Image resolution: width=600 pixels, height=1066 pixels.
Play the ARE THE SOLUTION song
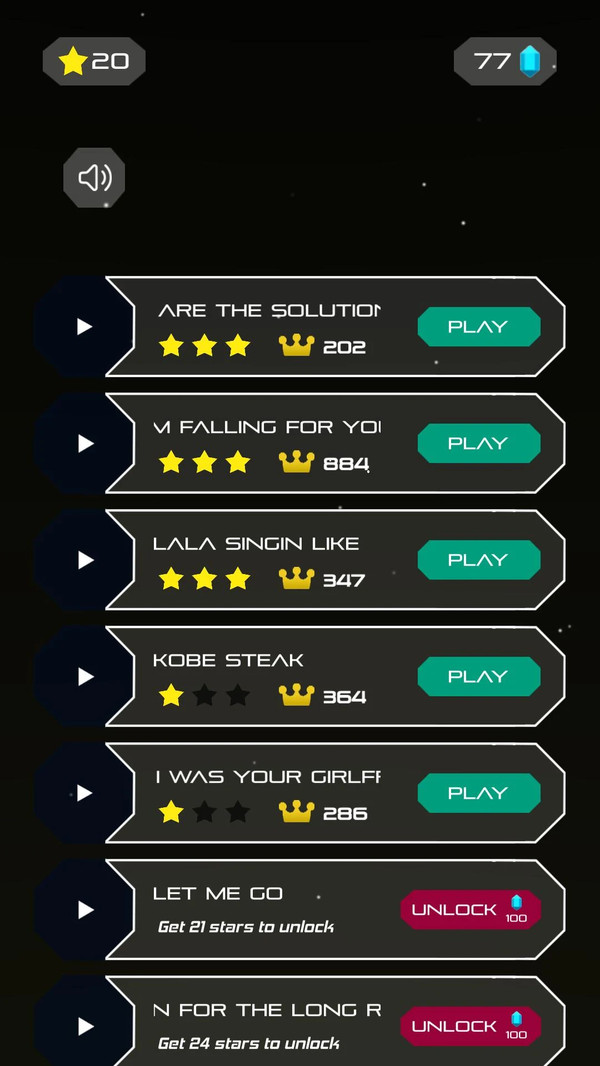coord(478,327)
